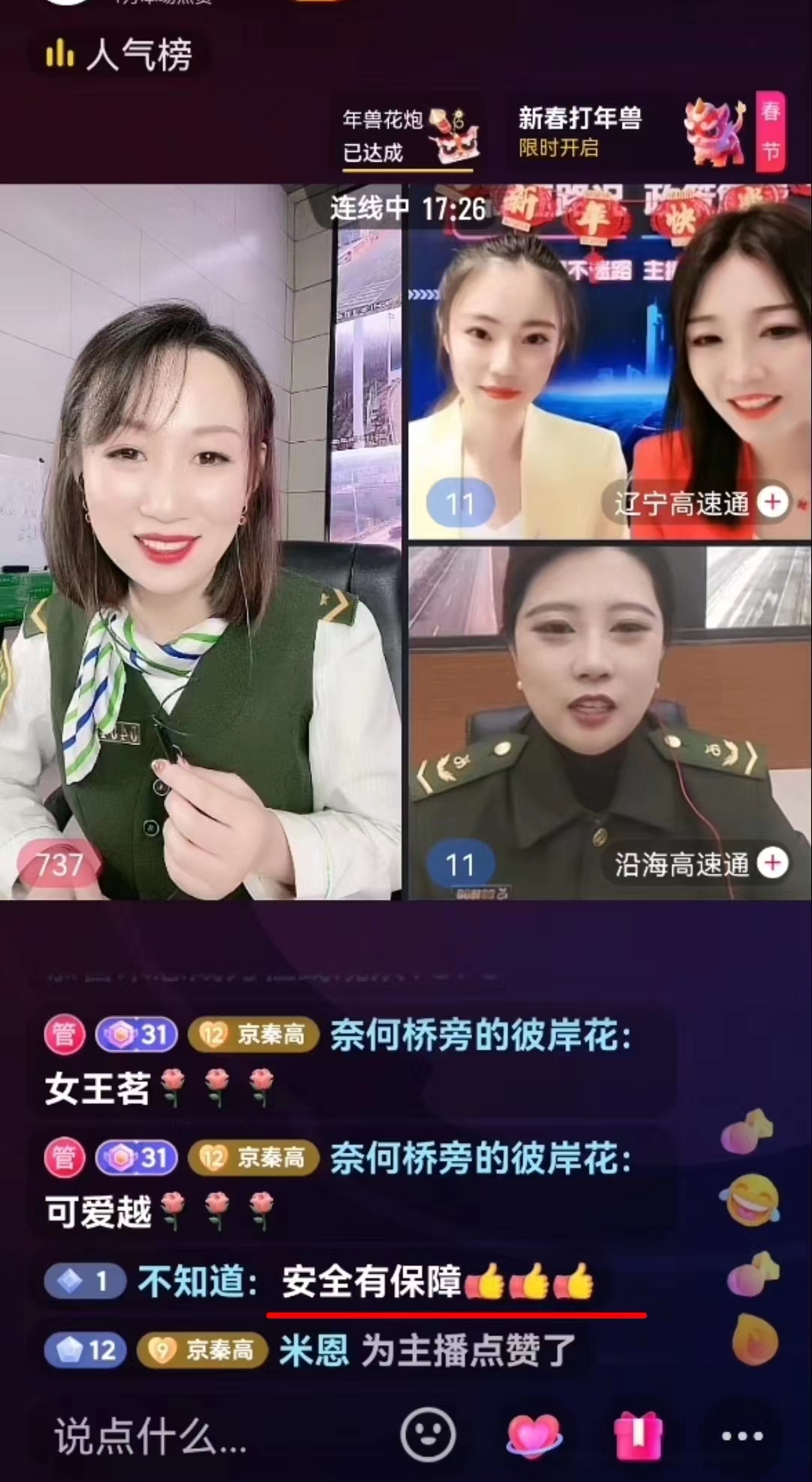Send the fire quick reaction

pyautogui.click(x=754, y=1339)
